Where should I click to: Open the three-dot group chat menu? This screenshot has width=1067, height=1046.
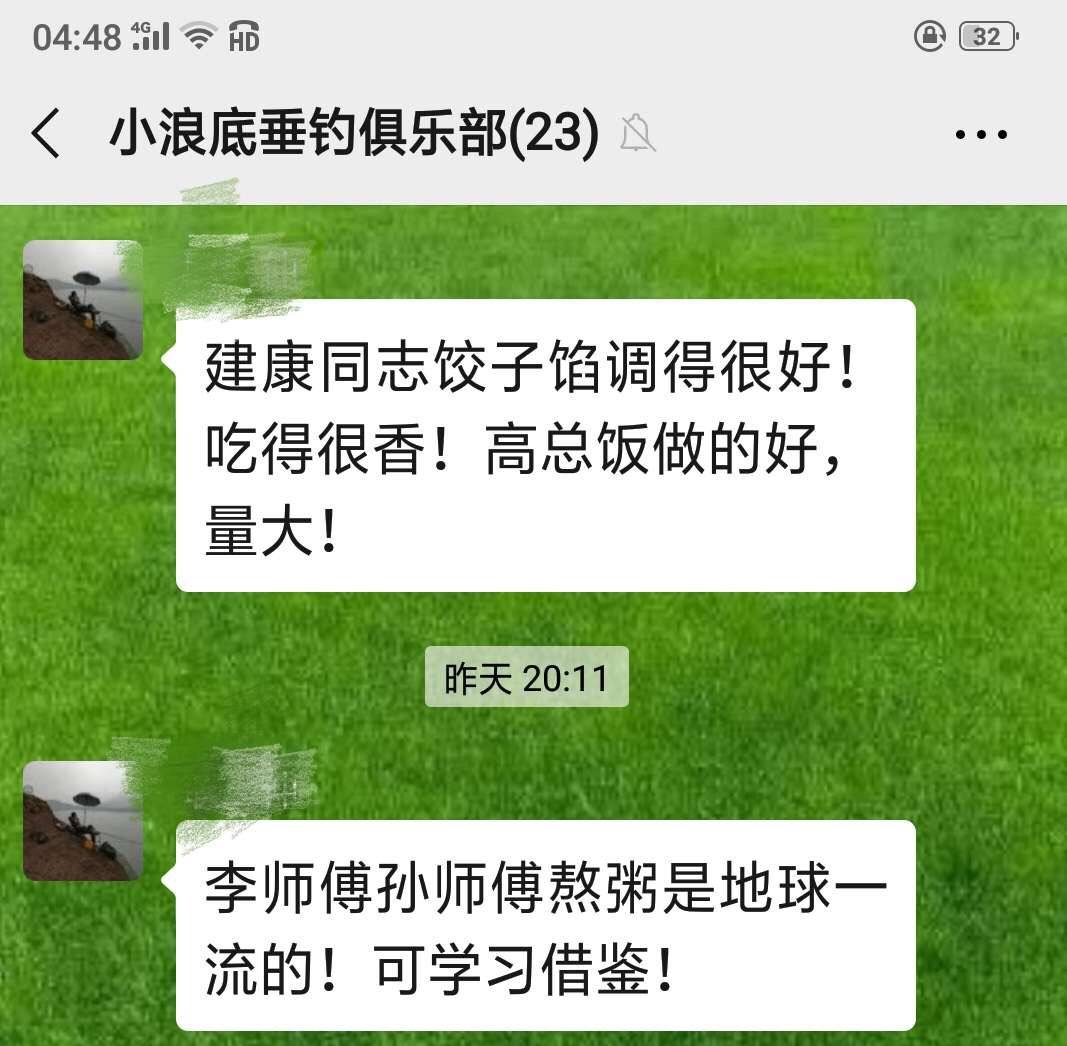point(980,134)
